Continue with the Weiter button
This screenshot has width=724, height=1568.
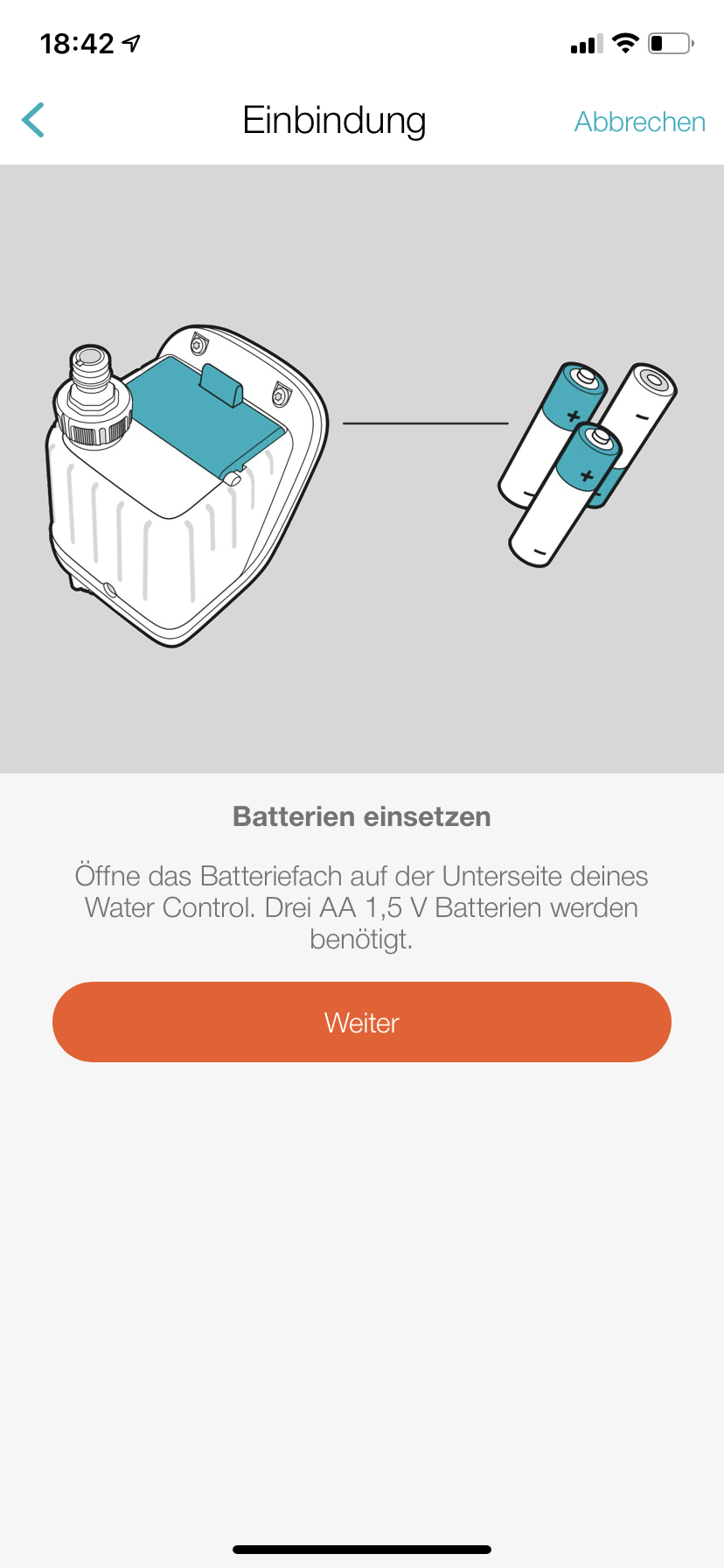point(362,1022)
